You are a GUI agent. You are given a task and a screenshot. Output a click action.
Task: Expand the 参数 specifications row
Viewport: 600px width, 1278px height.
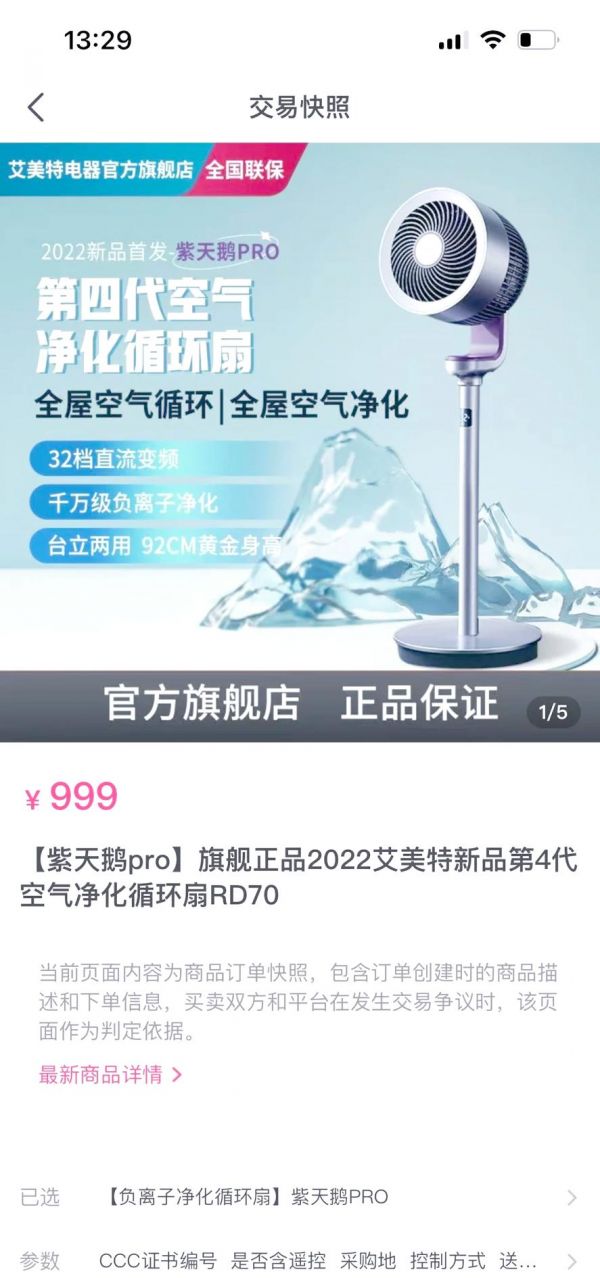click(x=300, y=1260)
